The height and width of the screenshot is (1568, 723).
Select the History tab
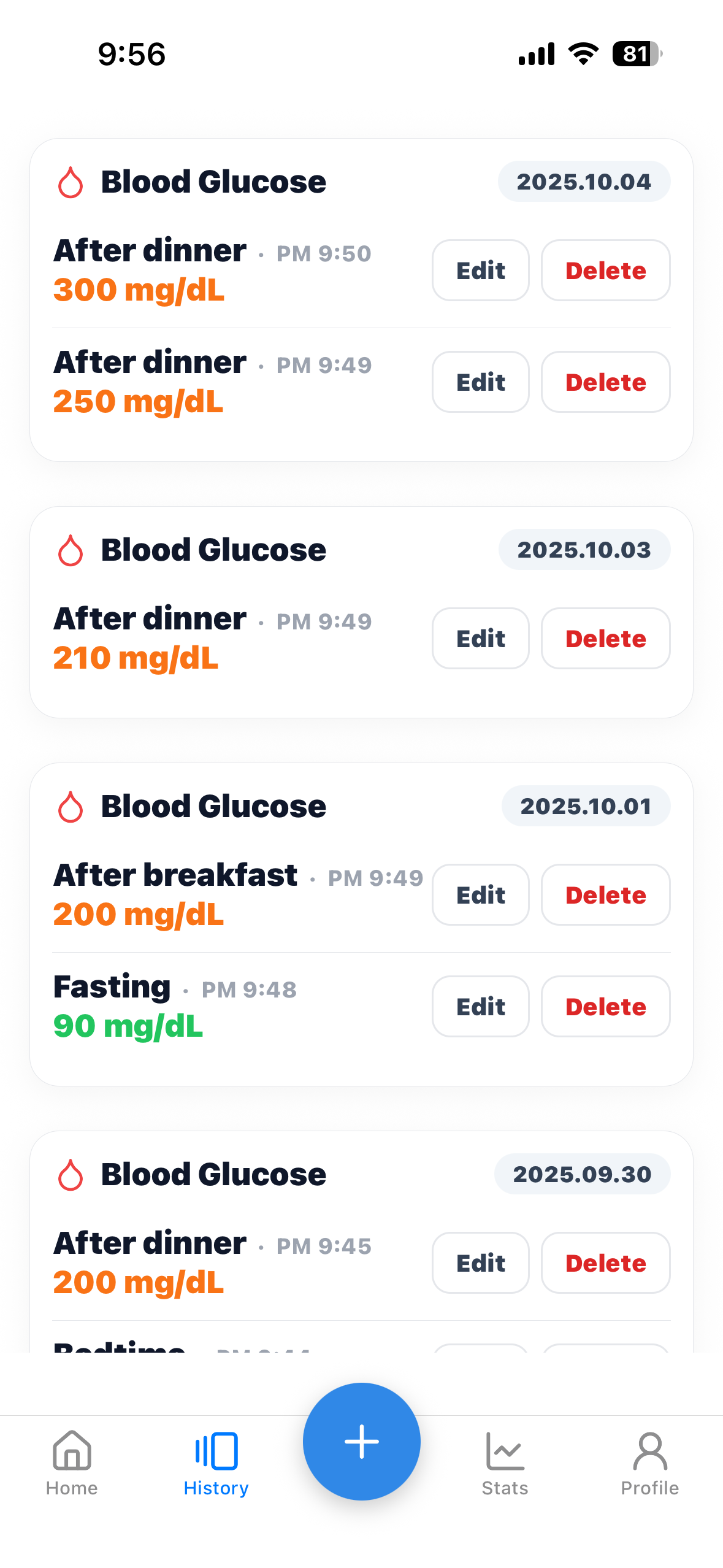[216, 1463]
